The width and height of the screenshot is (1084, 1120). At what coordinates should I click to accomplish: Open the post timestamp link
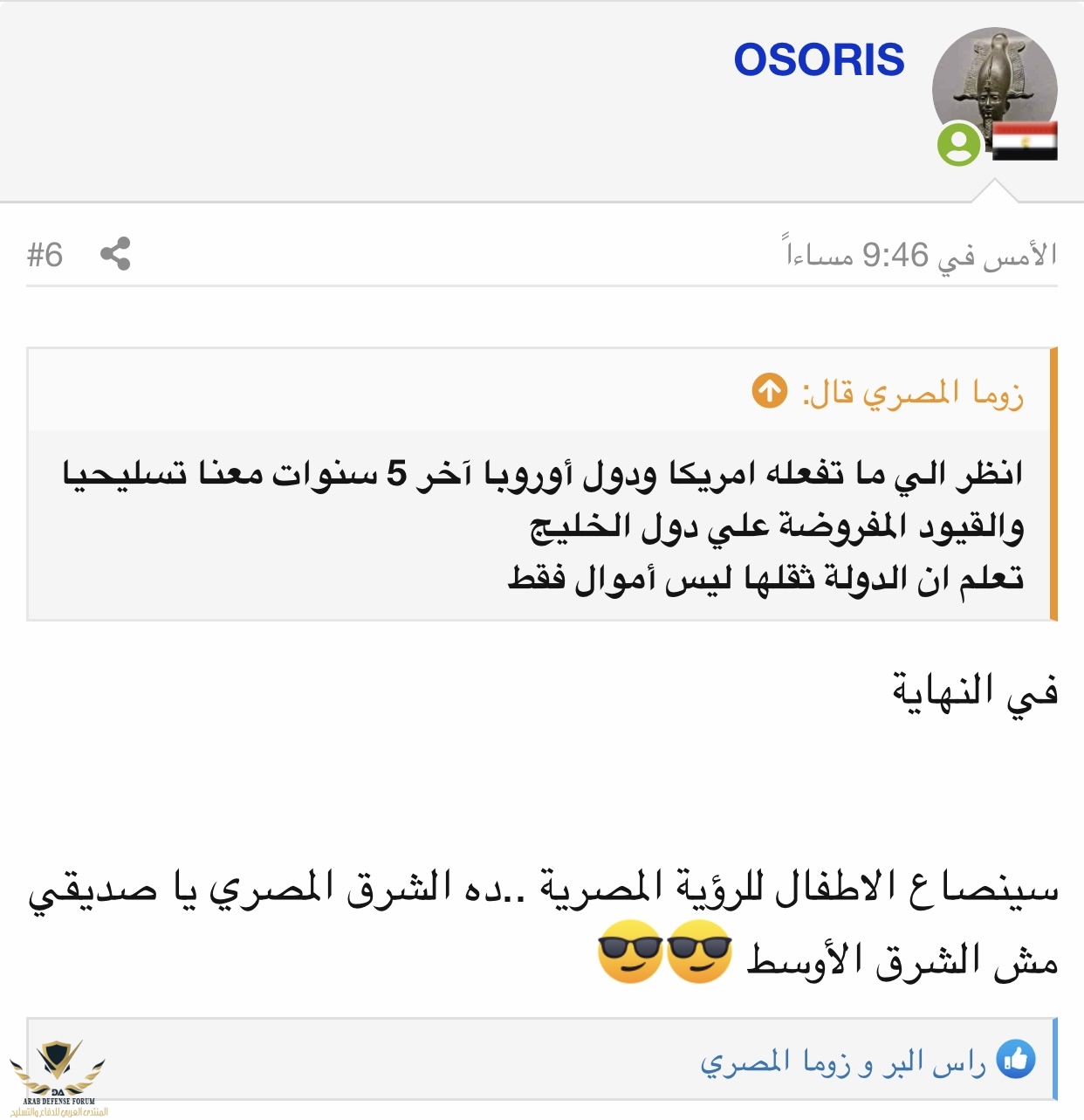pyautogui.click(x=921, y=255)
